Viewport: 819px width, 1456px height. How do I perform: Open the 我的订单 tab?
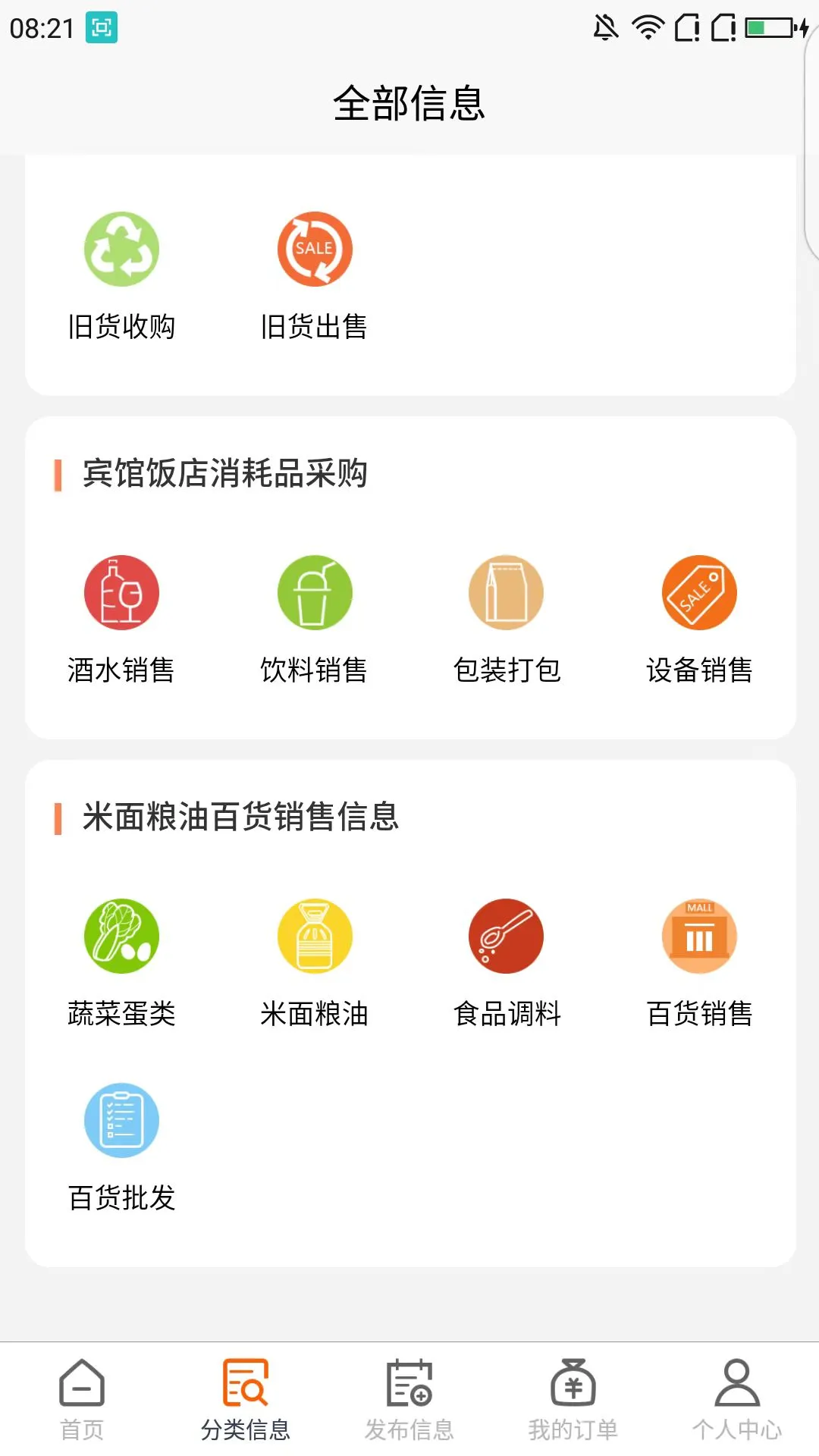573,1399
